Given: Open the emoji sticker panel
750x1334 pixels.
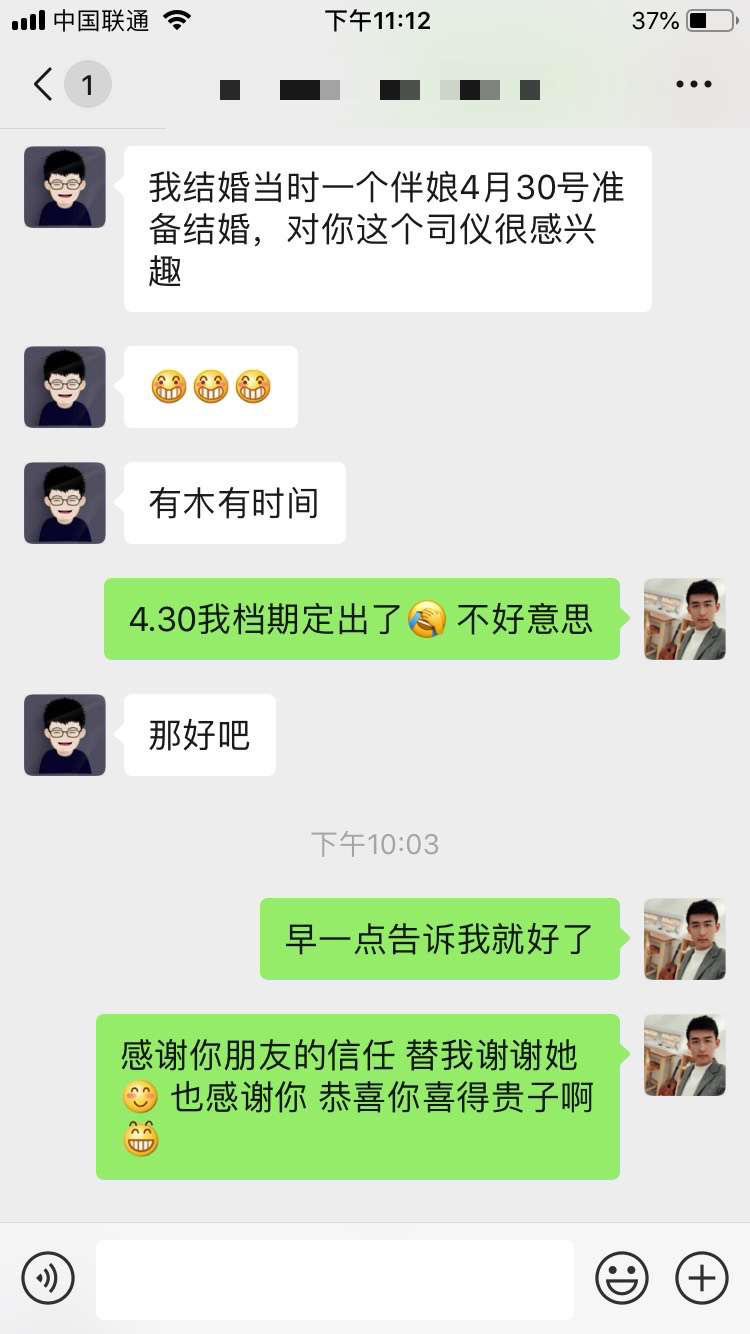Looking at the screenshot, I should point(621,1278).
